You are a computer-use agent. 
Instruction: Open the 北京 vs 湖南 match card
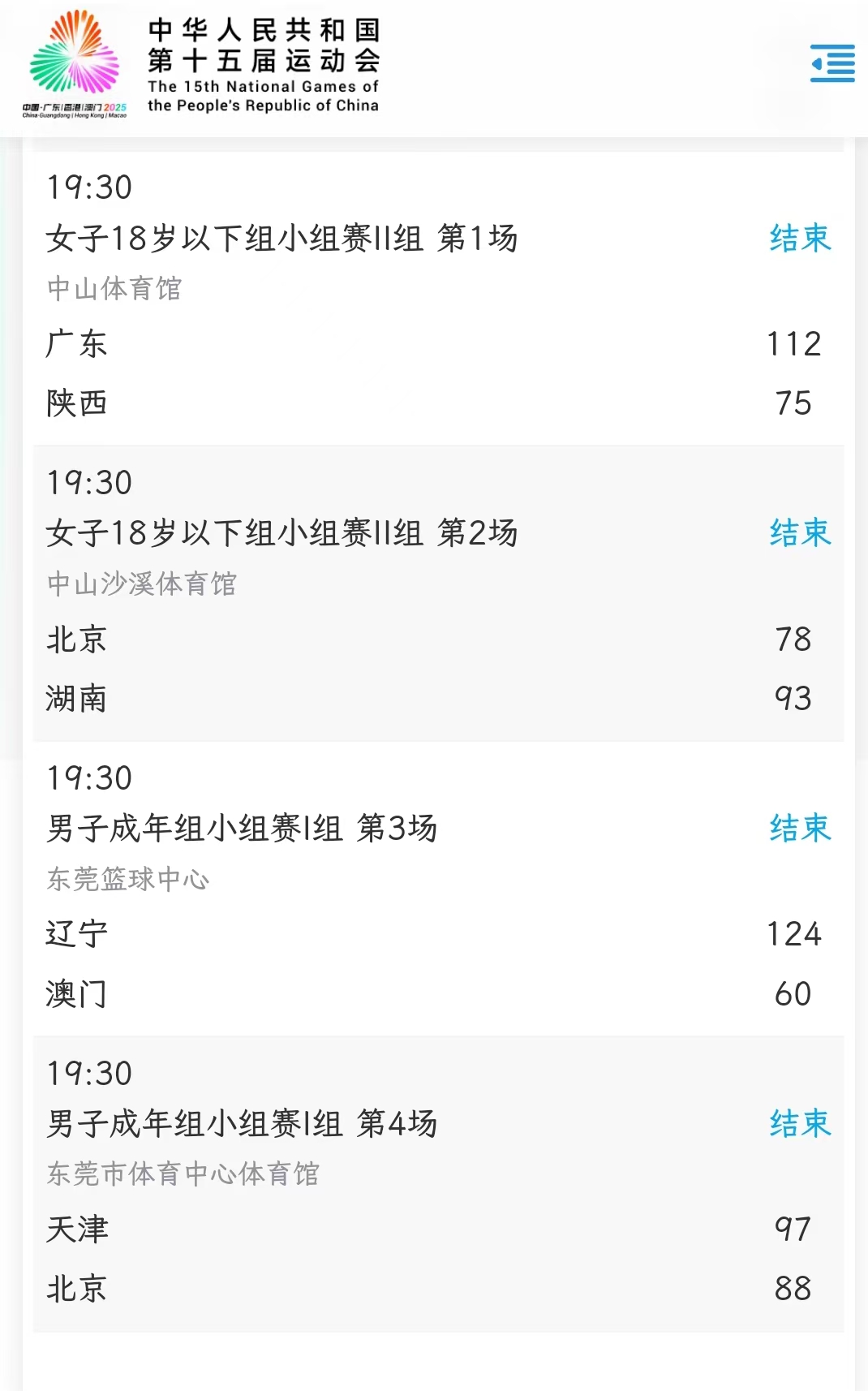[x=438, y=593]
